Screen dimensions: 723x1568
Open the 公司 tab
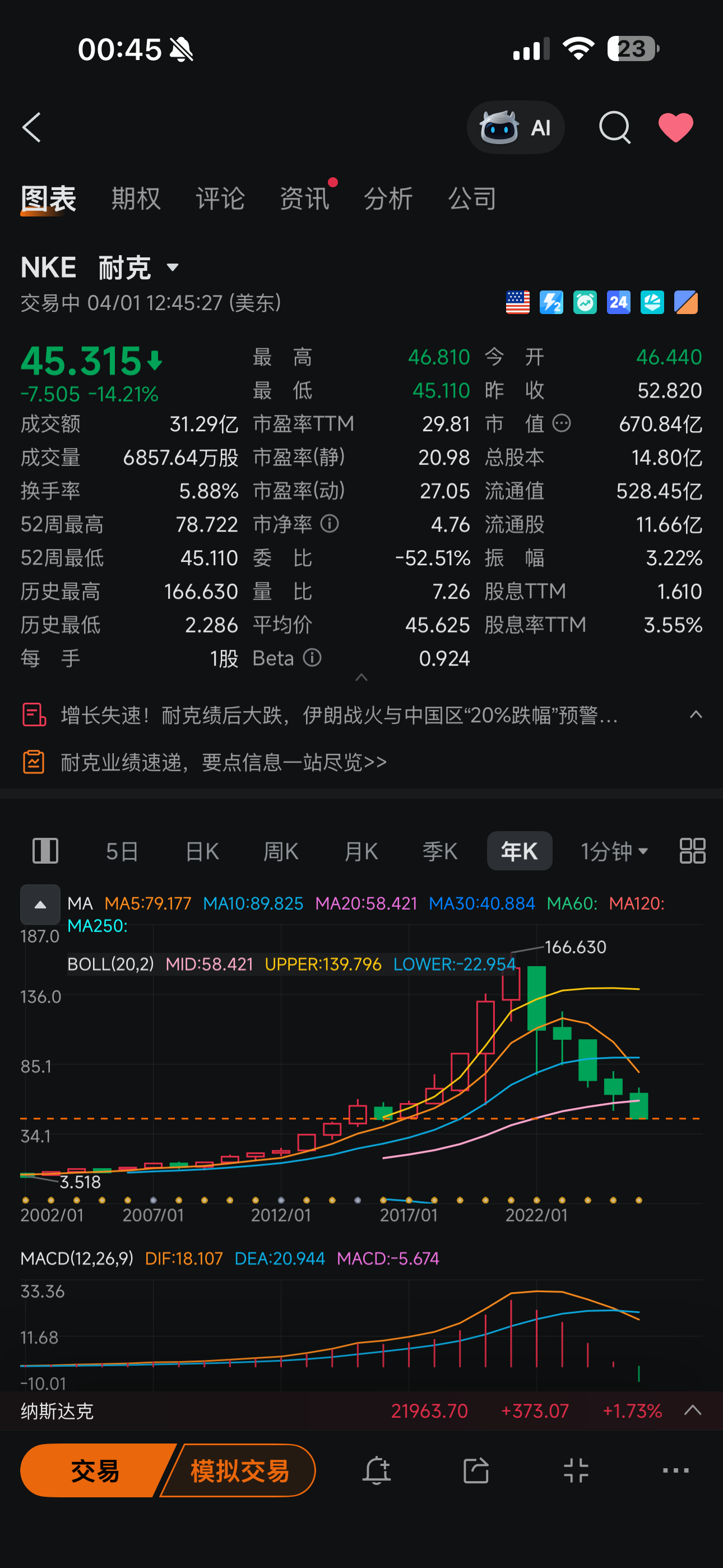pos(472,199)
